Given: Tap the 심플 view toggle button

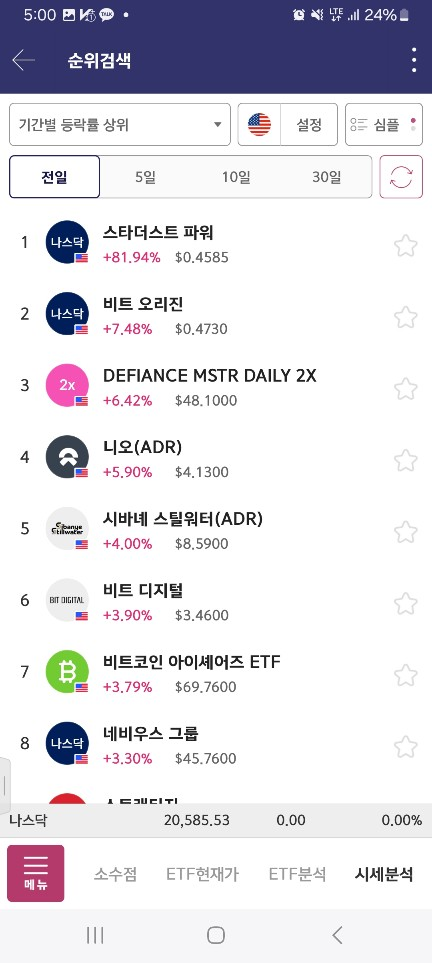Looking at the screenshot, I should (x=384, y=125).
